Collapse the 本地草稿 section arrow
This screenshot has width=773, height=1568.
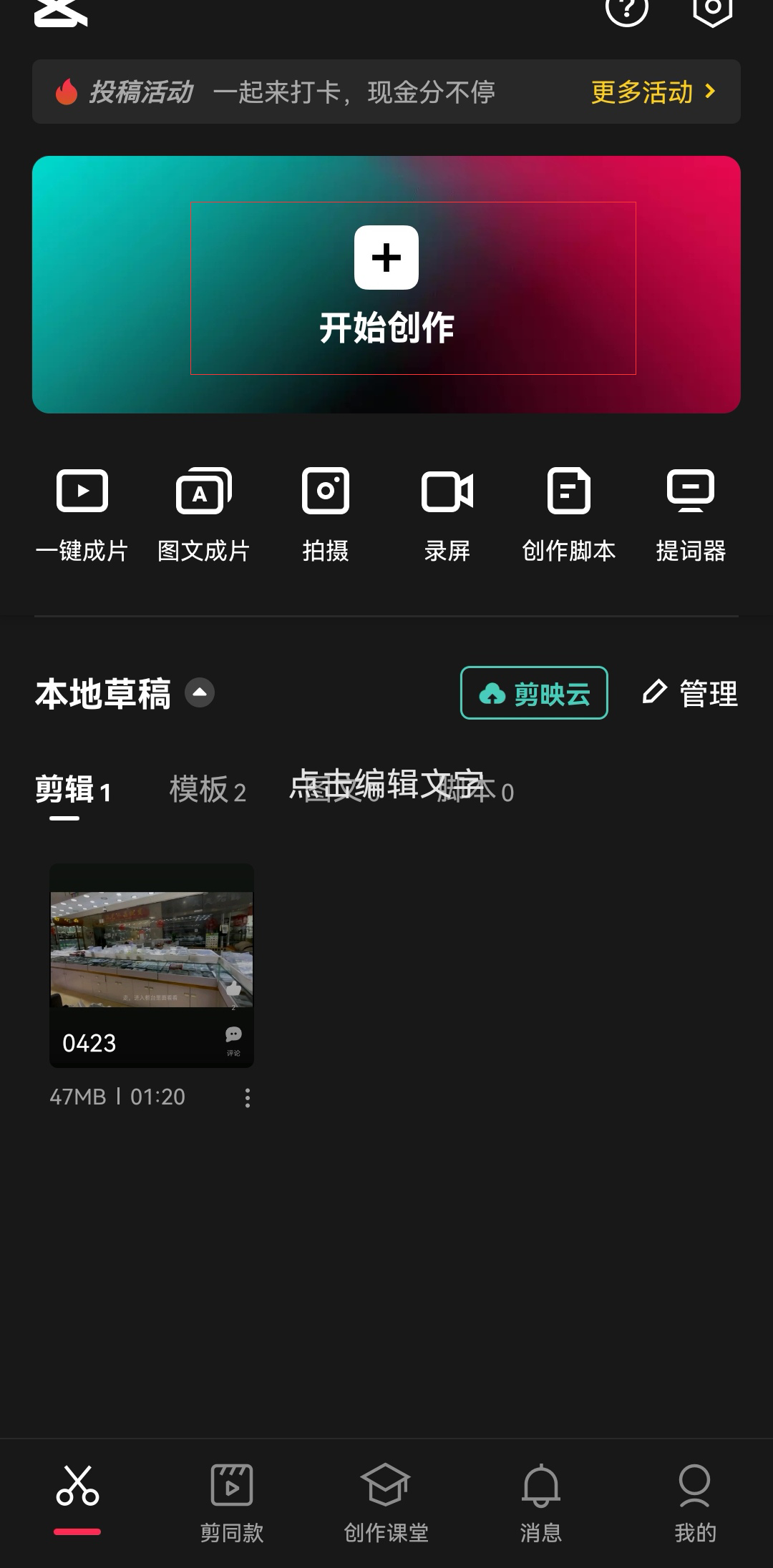pyautogui.click(x=200, y=692)
